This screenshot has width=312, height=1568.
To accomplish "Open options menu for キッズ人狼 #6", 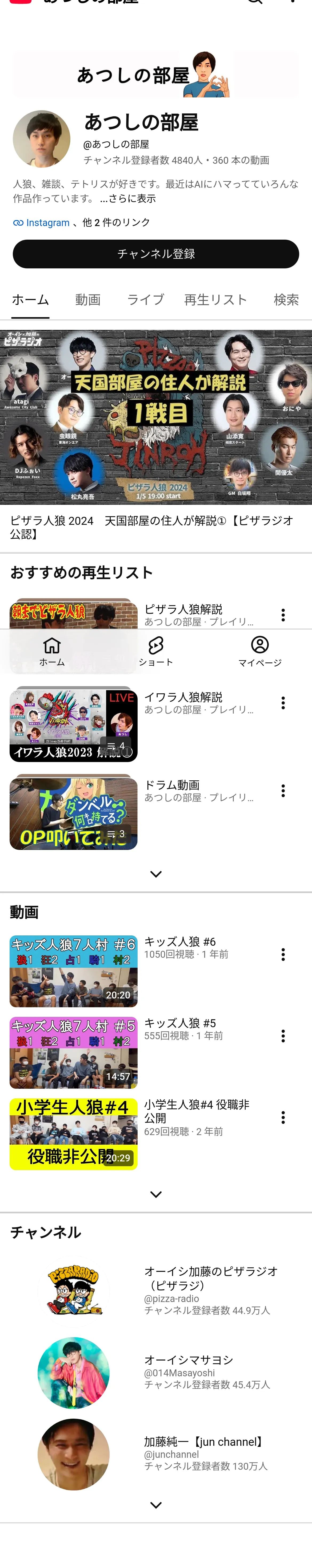I will pos(283,955).
